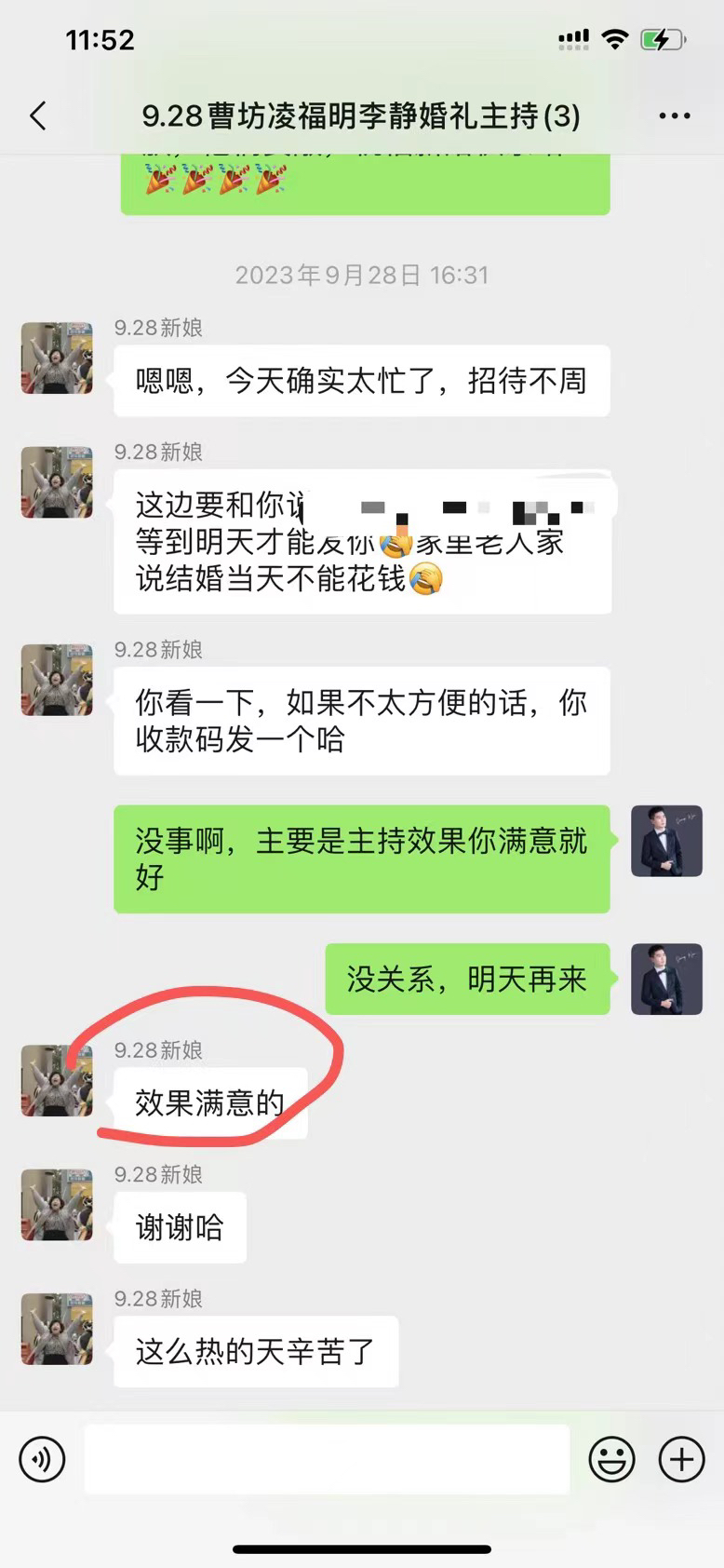The width and height of the screenshot is (724, 1568).
Task: Go back to the chat list
Action: click(x=38, y=116)
